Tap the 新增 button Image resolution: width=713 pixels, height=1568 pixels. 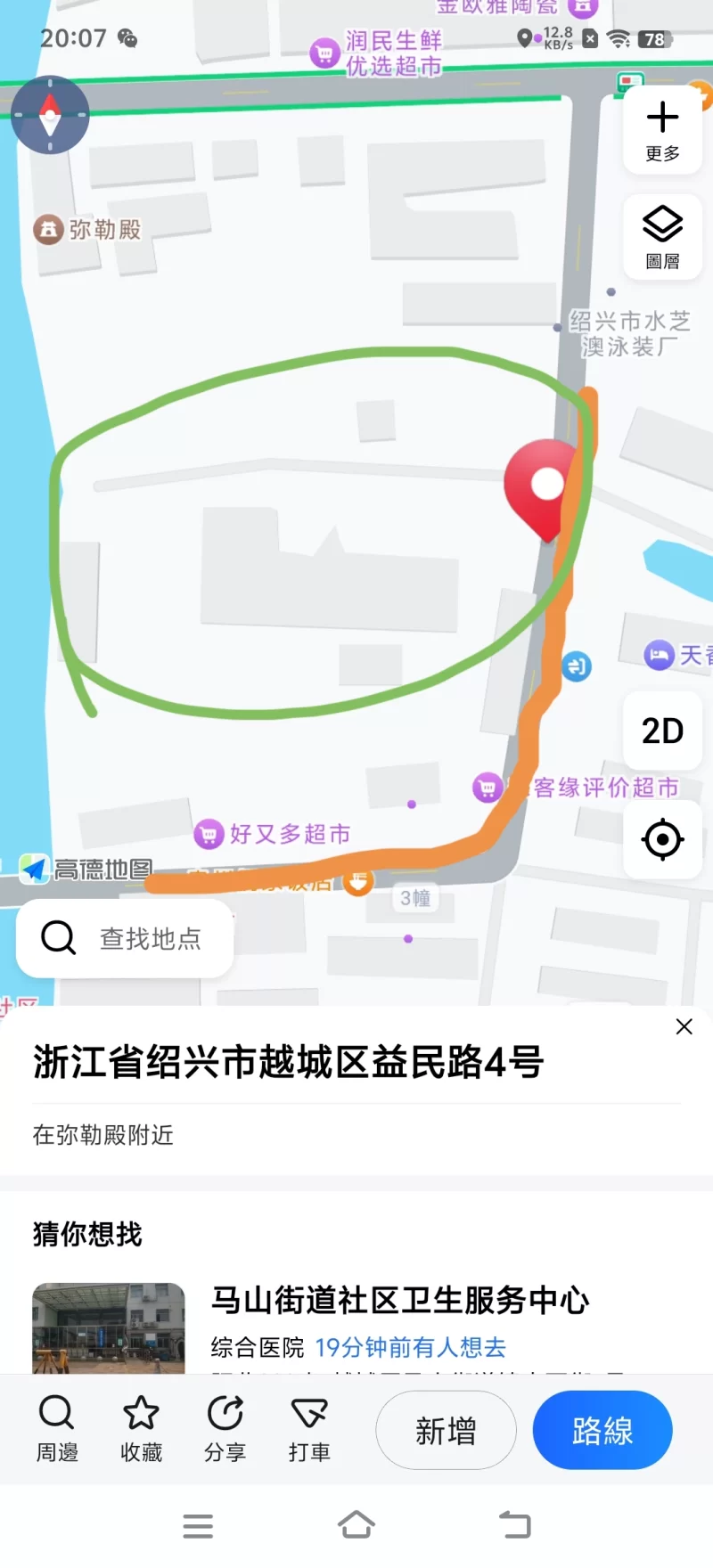(x=446, y=1431)
